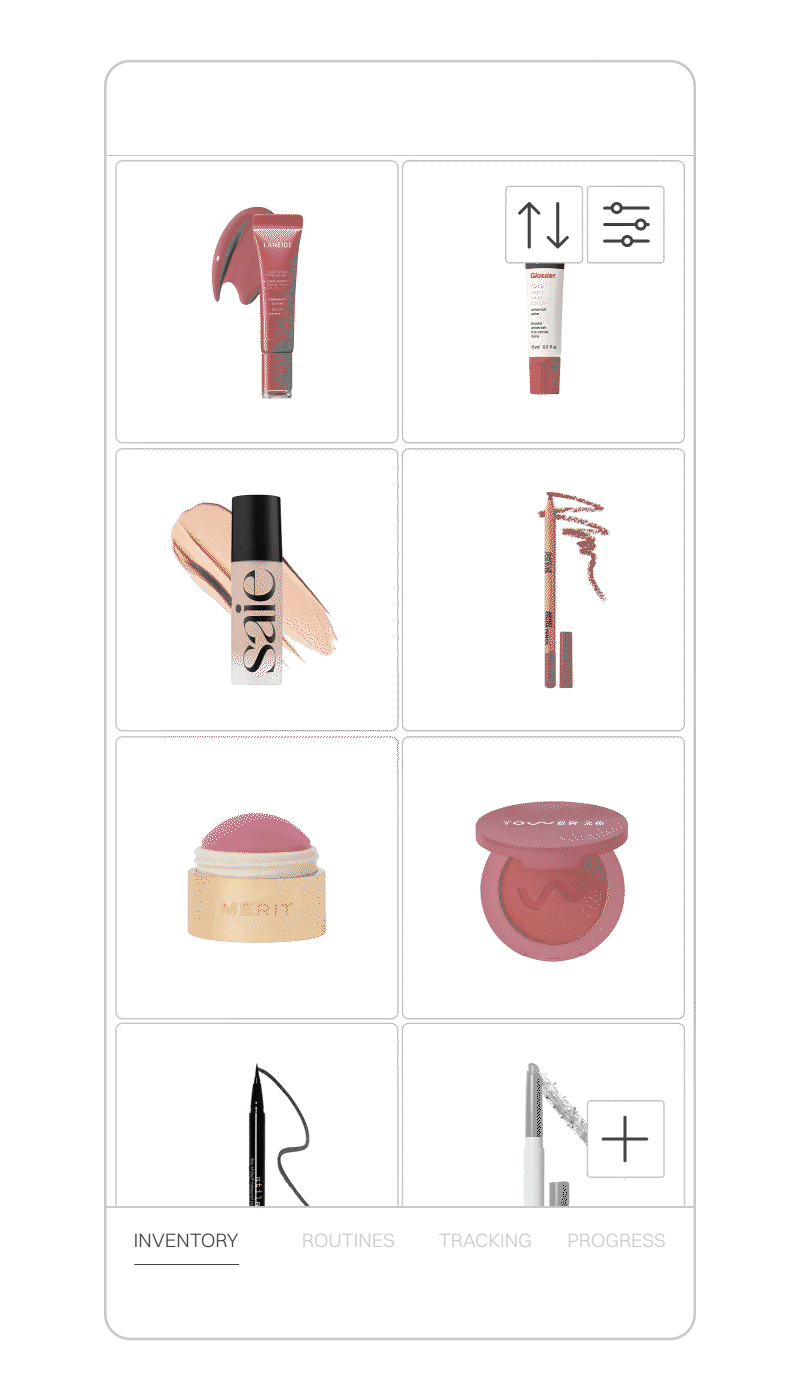Open the Progress tab

(x=616, y=1240)
